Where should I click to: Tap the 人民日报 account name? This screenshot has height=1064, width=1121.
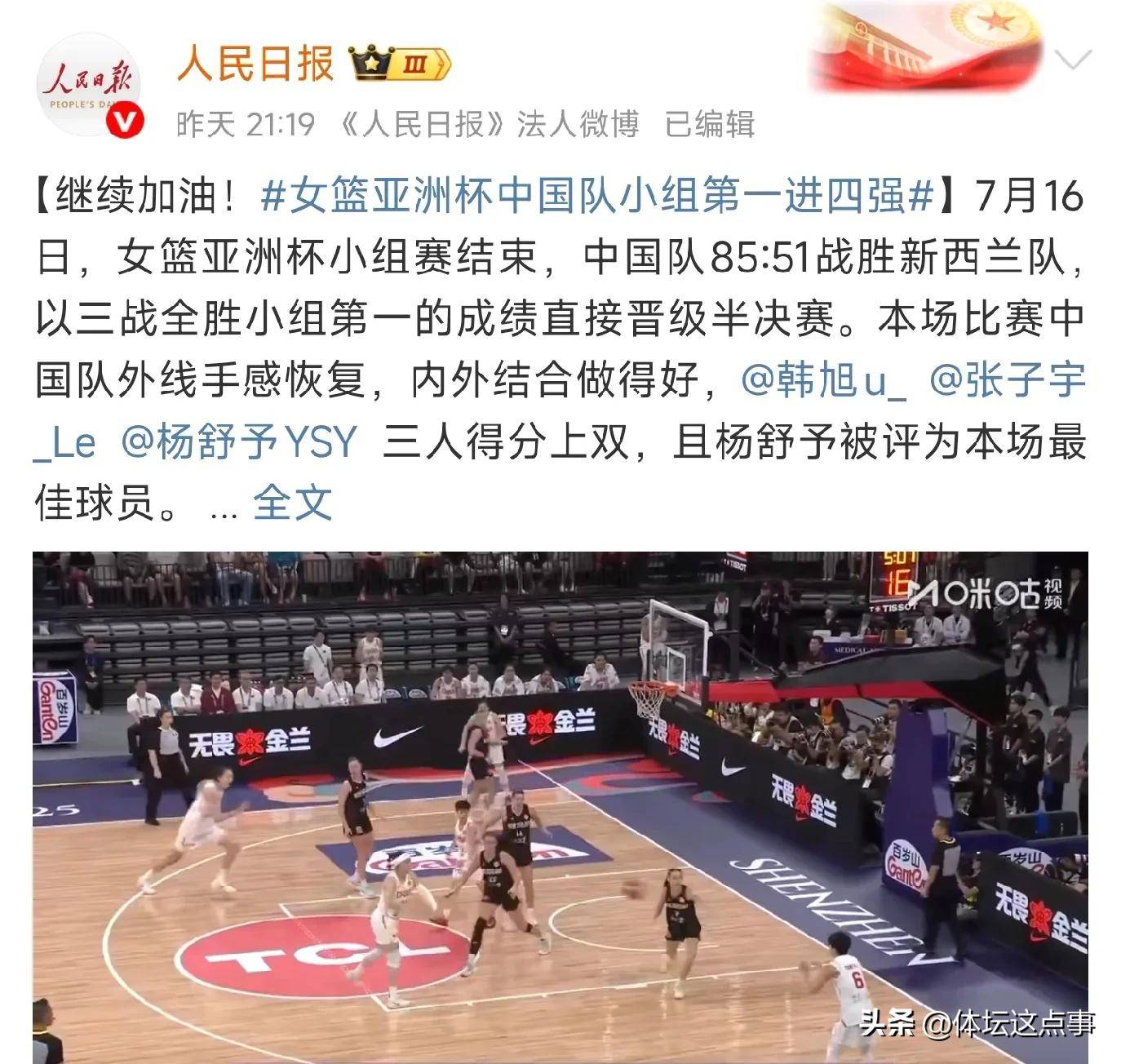click(255, 62)
